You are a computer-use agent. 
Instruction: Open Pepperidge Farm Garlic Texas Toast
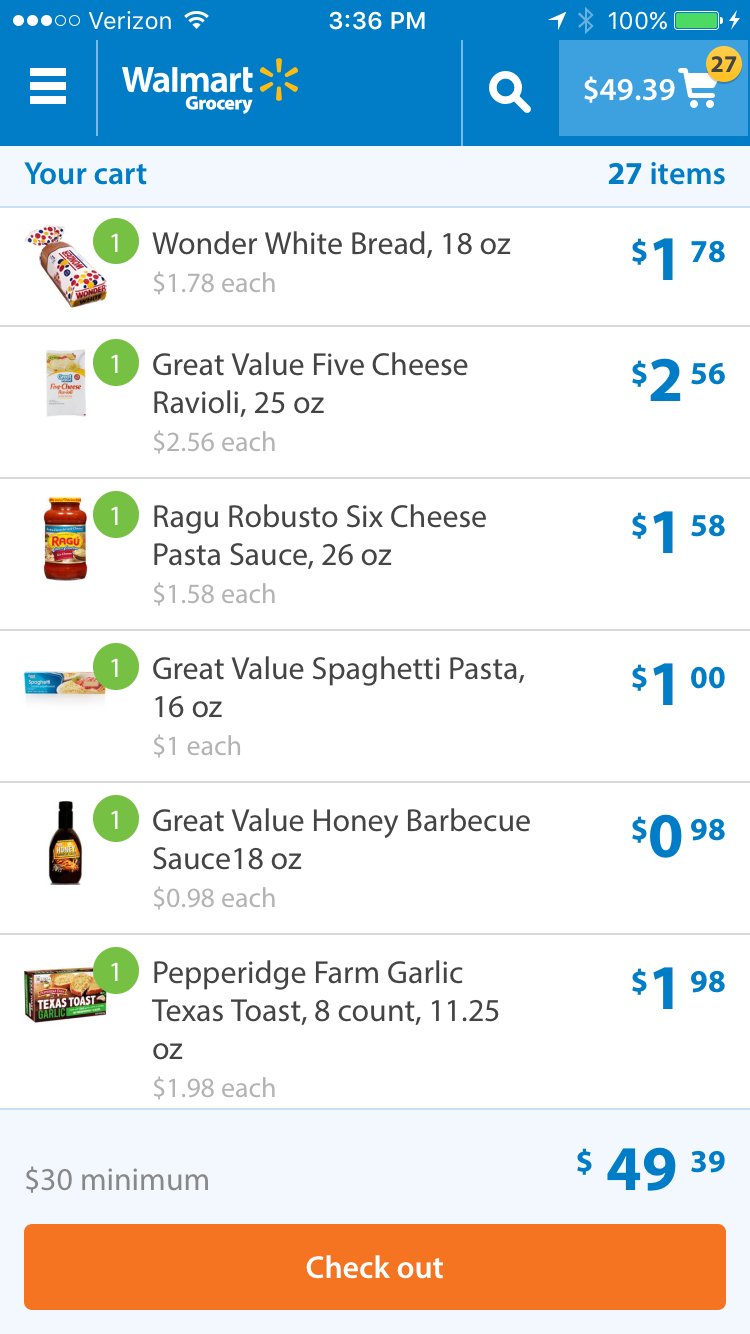click(375, 1022)
